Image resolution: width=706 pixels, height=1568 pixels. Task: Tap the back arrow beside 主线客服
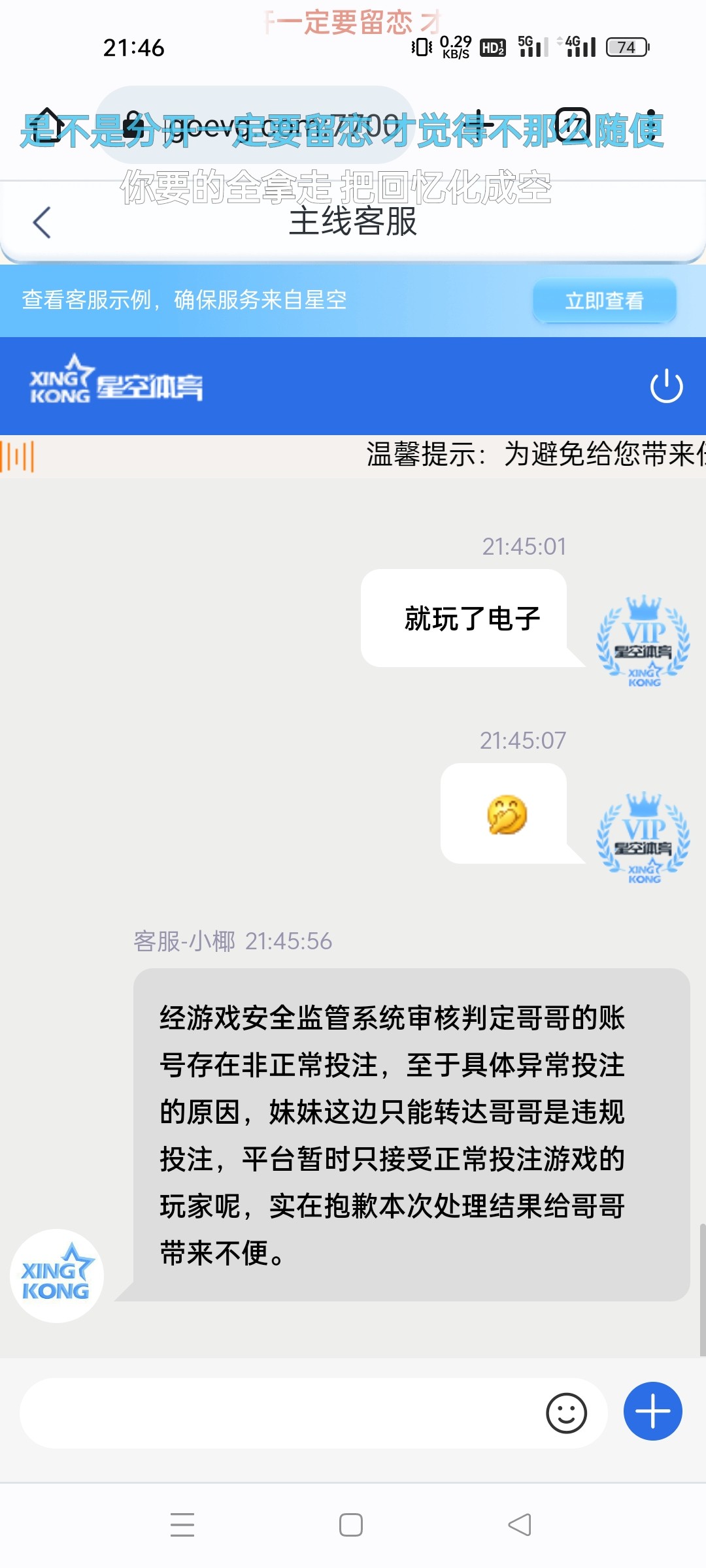click(41, 222)
